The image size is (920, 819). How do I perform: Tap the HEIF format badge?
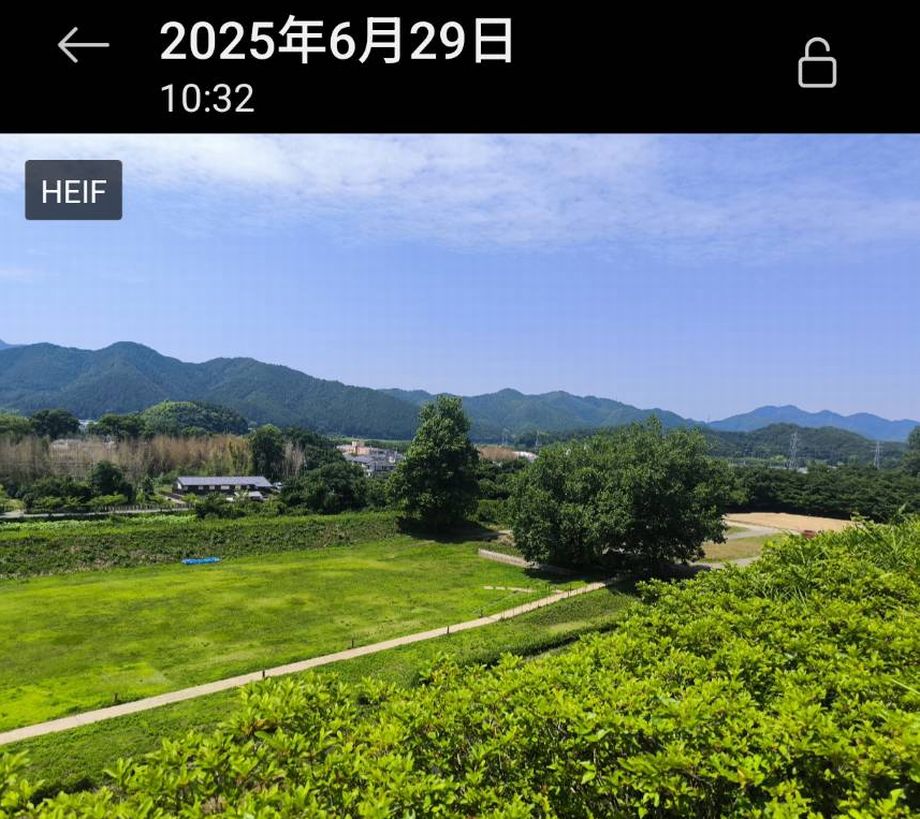(74, 190)
